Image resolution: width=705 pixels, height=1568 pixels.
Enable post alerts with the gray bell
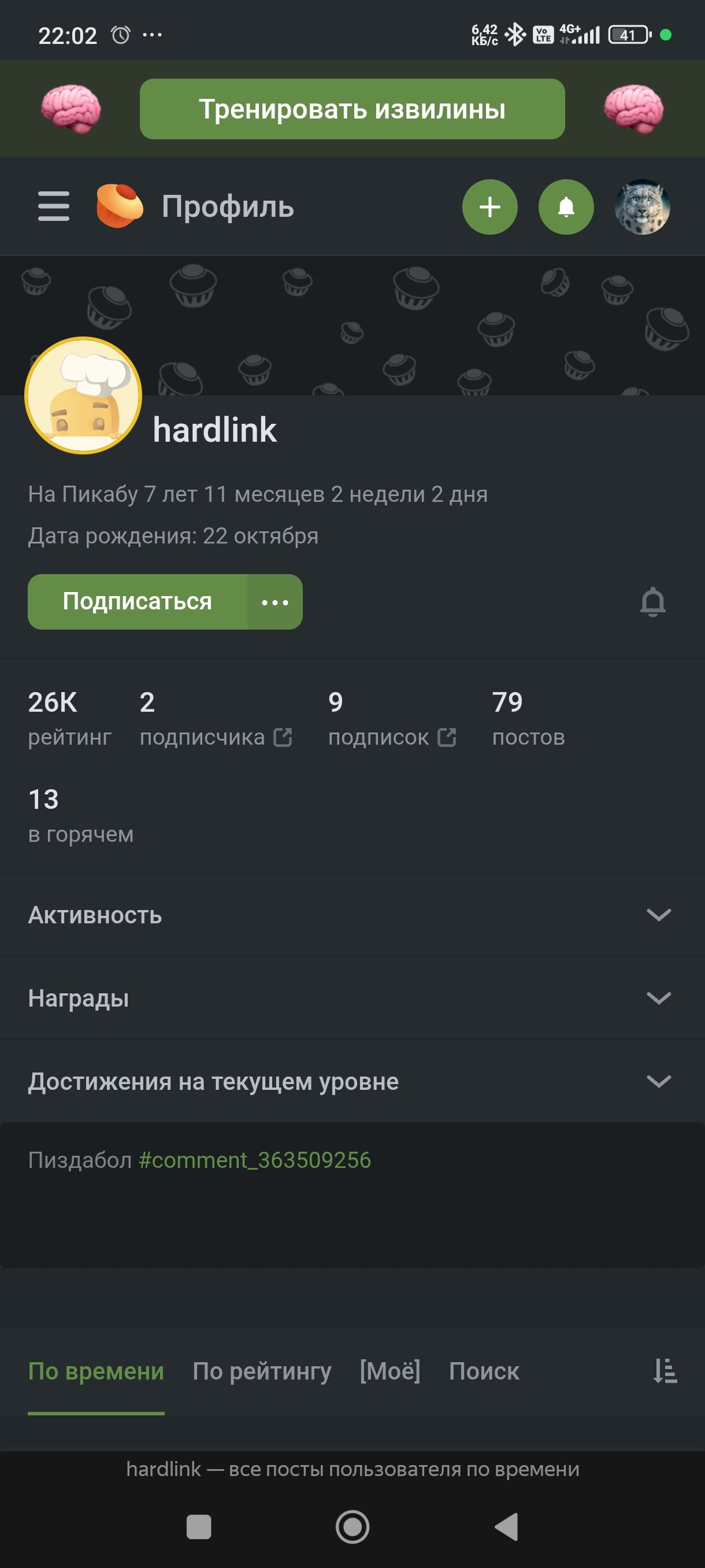tap(652, 602)
